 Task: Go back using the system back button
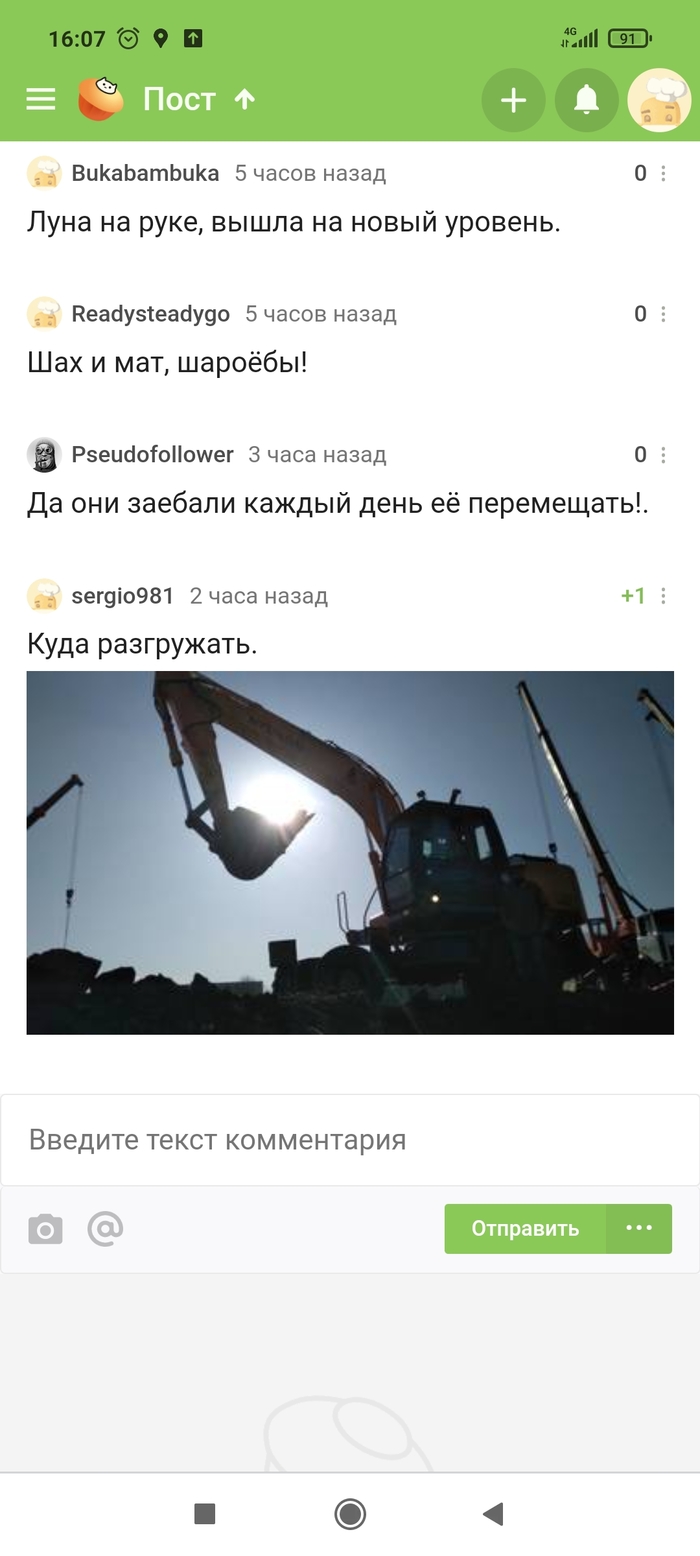click(x=493, y=1514)
